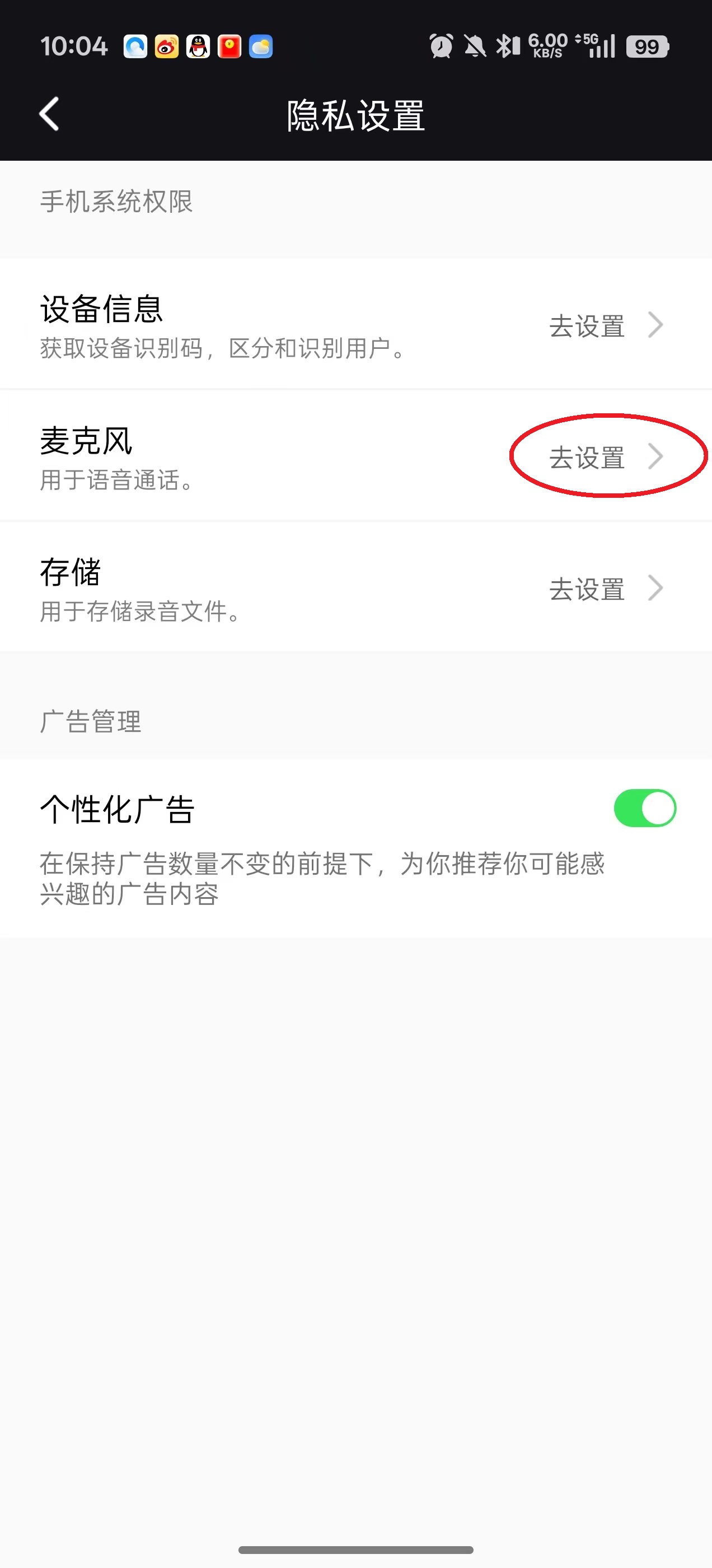Open 存储 permission settings
This screenshot has height=1568, width=712.
tap(605, 589)
